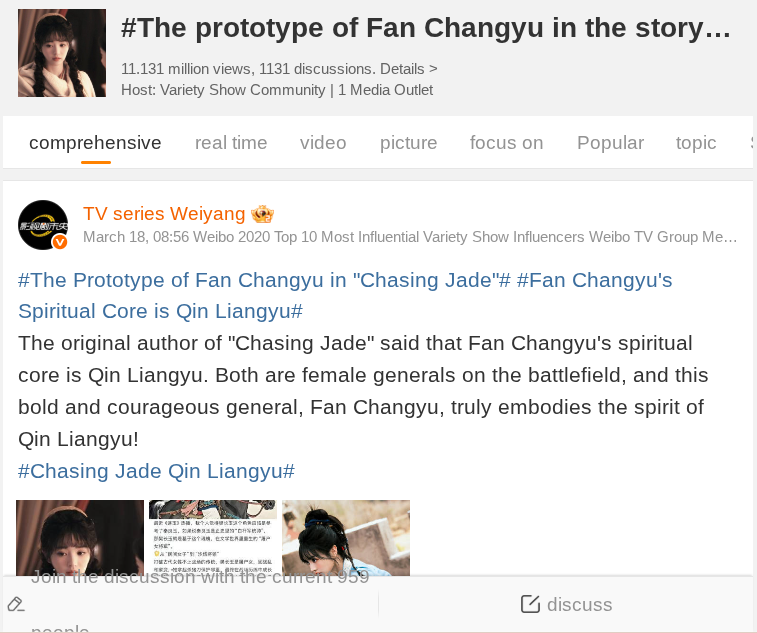
Task: Open TV series Weiyang username link
Action: click(x=164, y=214)
